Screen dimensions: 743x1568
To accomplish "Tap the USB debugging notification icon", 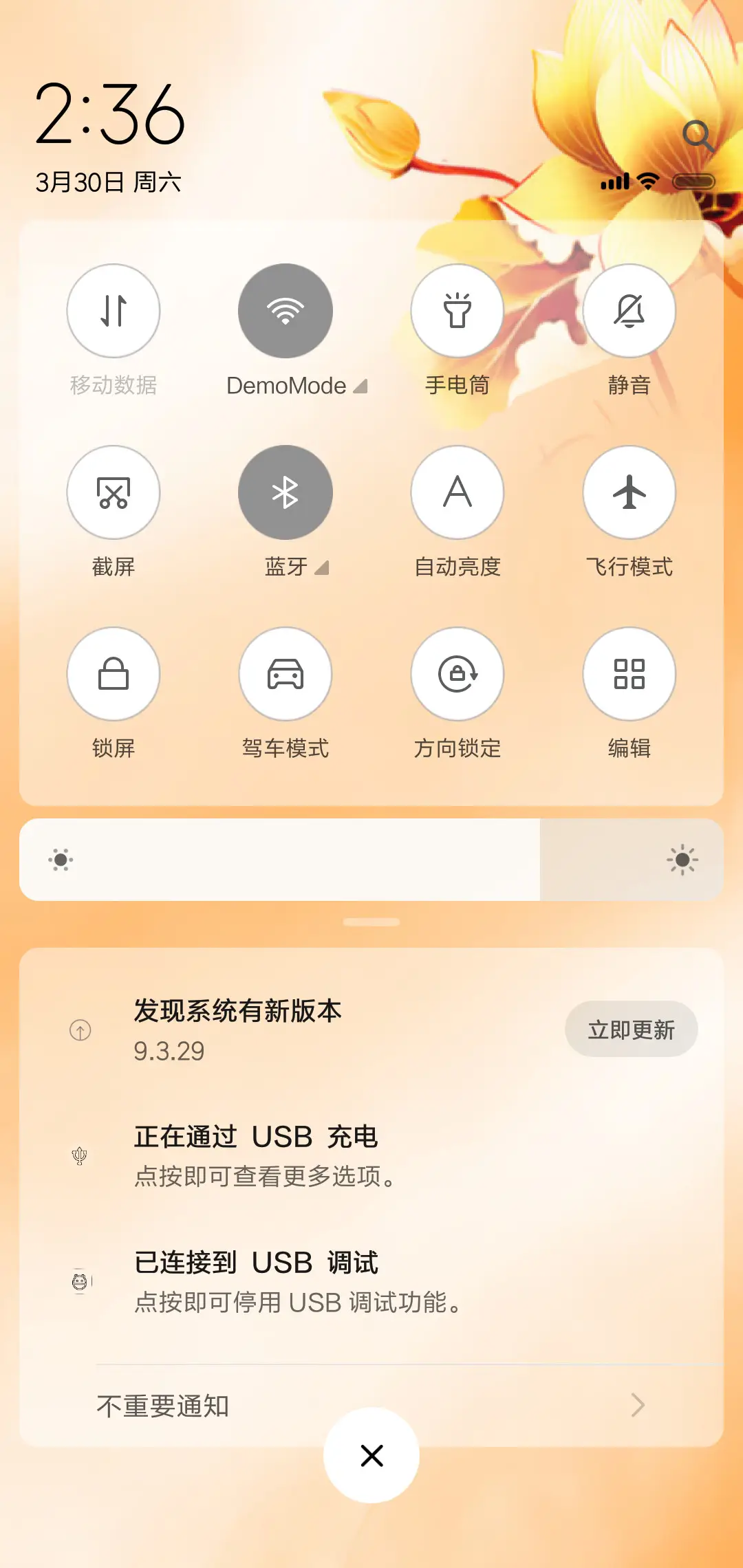I will tap(80, 1281).
